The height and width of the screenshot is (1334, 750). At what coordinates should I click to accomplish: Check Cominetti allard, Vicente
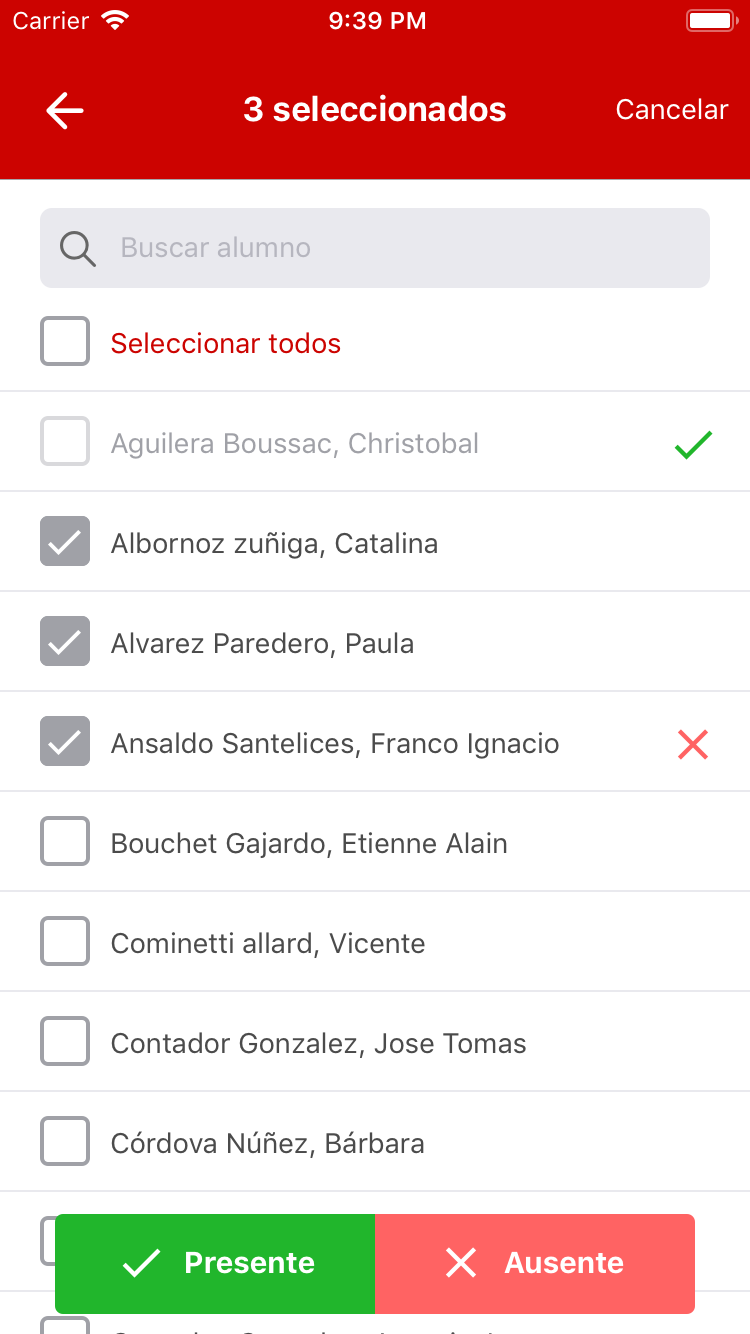click(x=65, y=942)
